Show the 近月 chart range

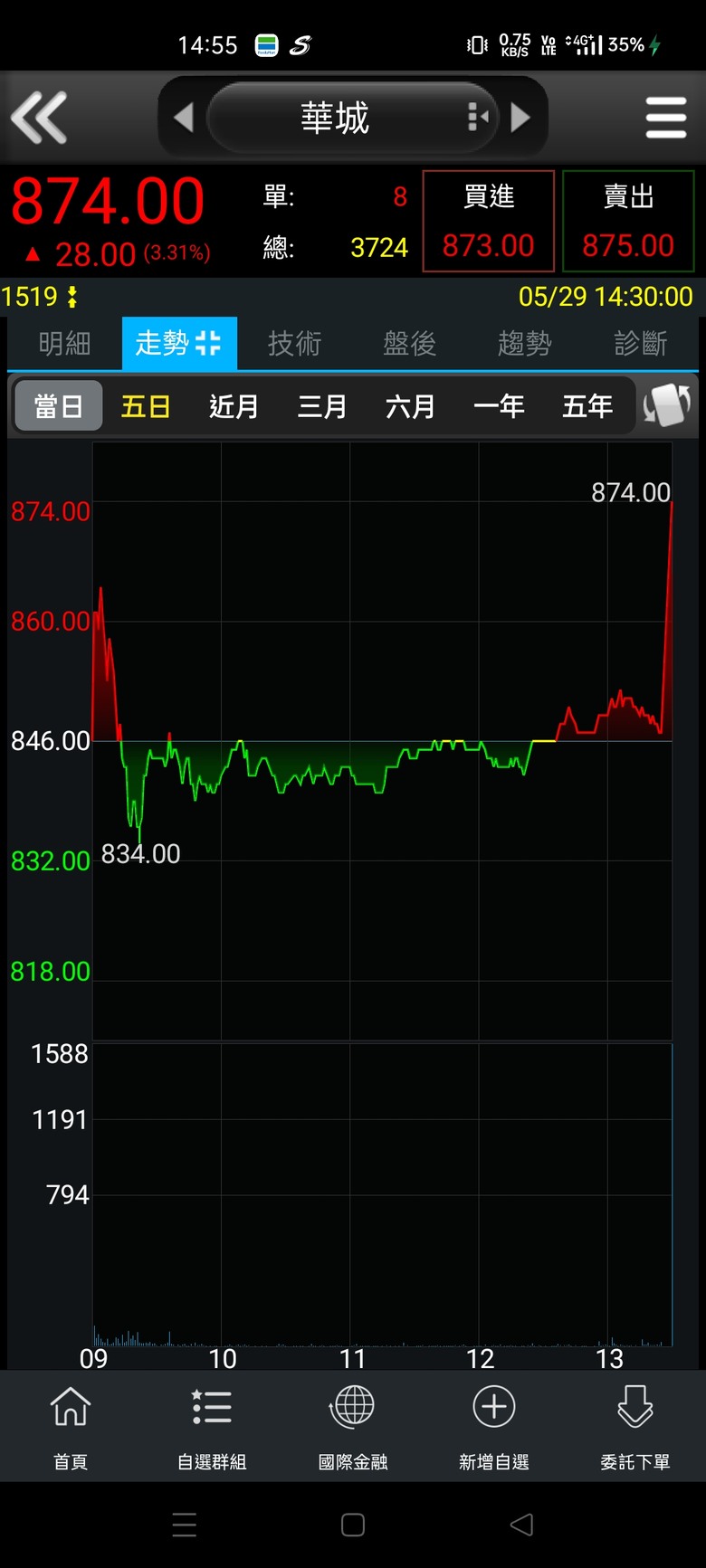pos(234,406)
